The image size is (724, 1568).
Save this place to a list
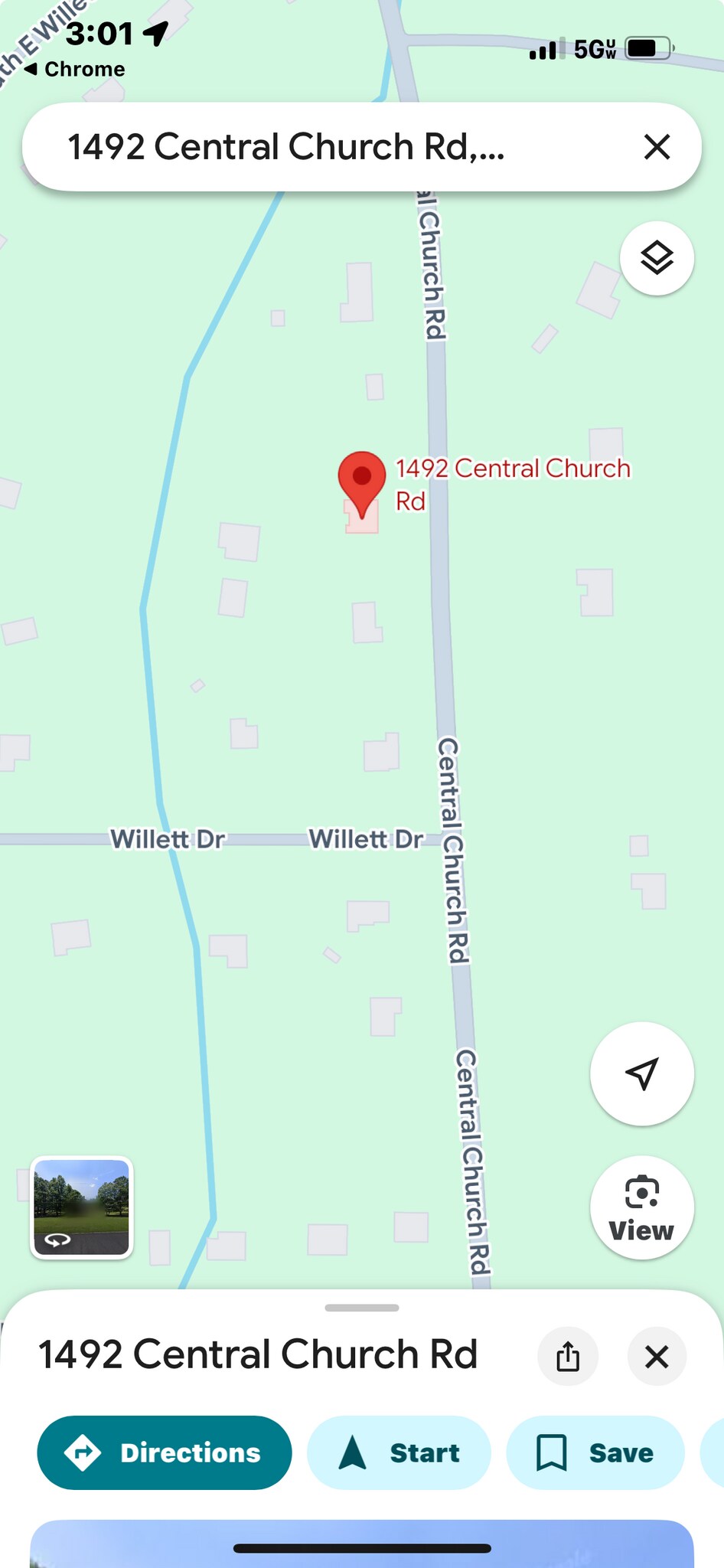pyautogui.click(x=595, y=1452)
